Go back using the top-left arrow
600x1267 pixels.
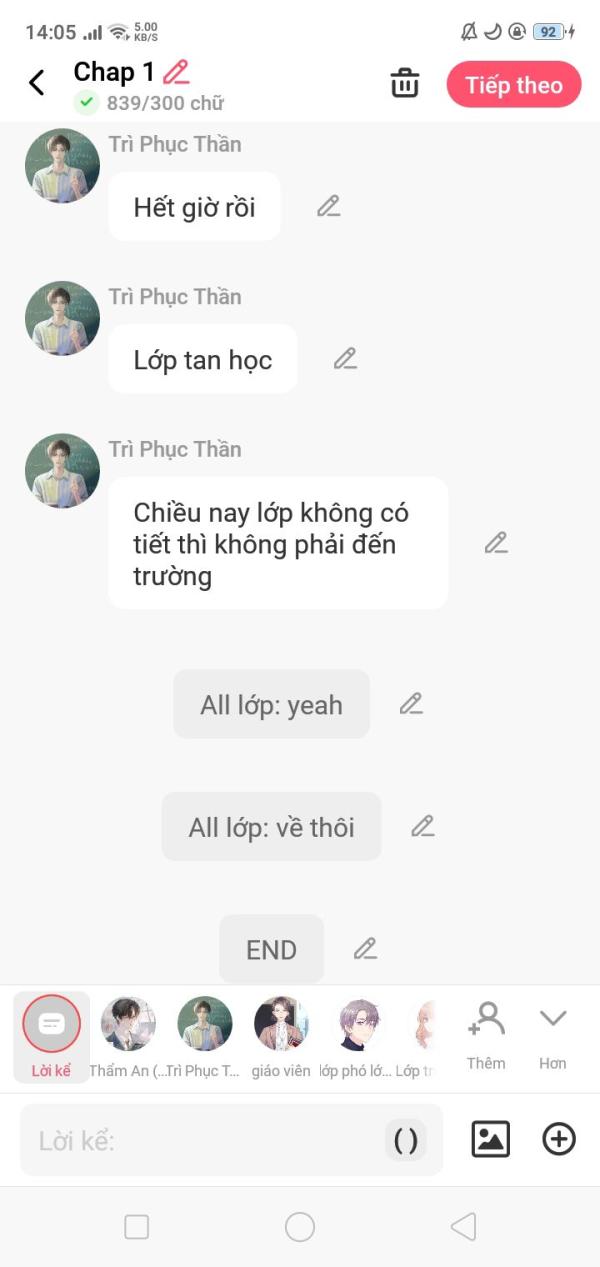coord(37,83)
